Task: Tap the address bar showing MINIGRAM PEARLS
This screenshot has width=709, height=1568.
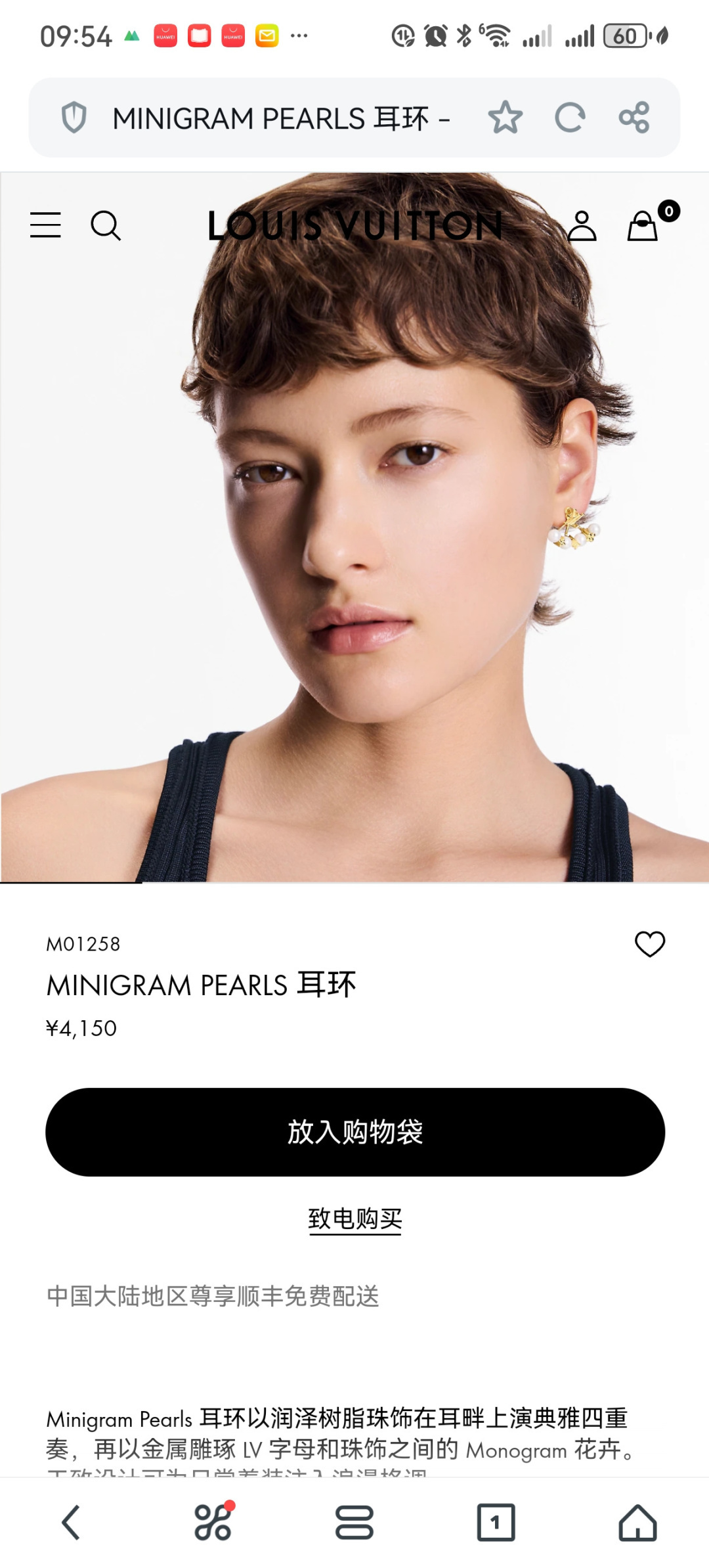Action: pos(281,119)
